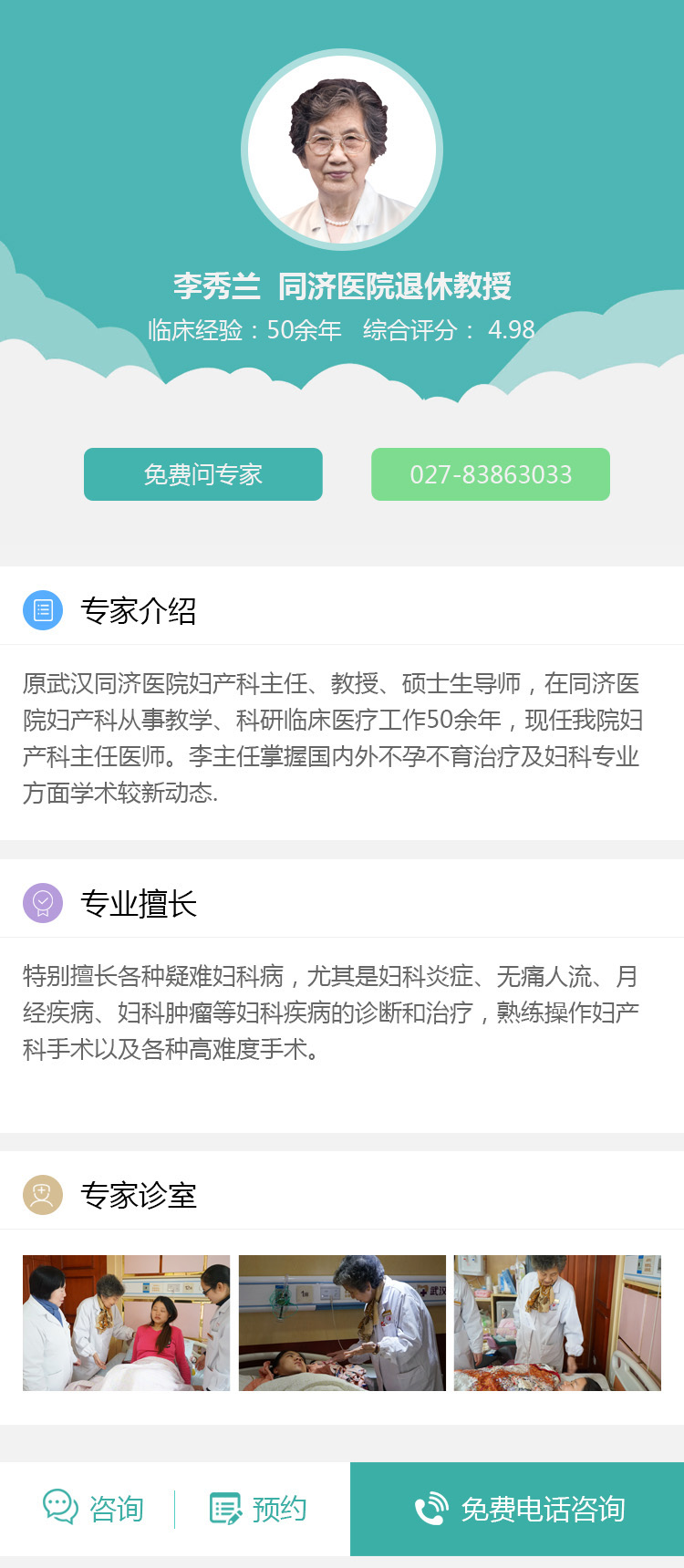
Task: View the first clinic photo with seated patient
Action: (x=126, y=1323)
